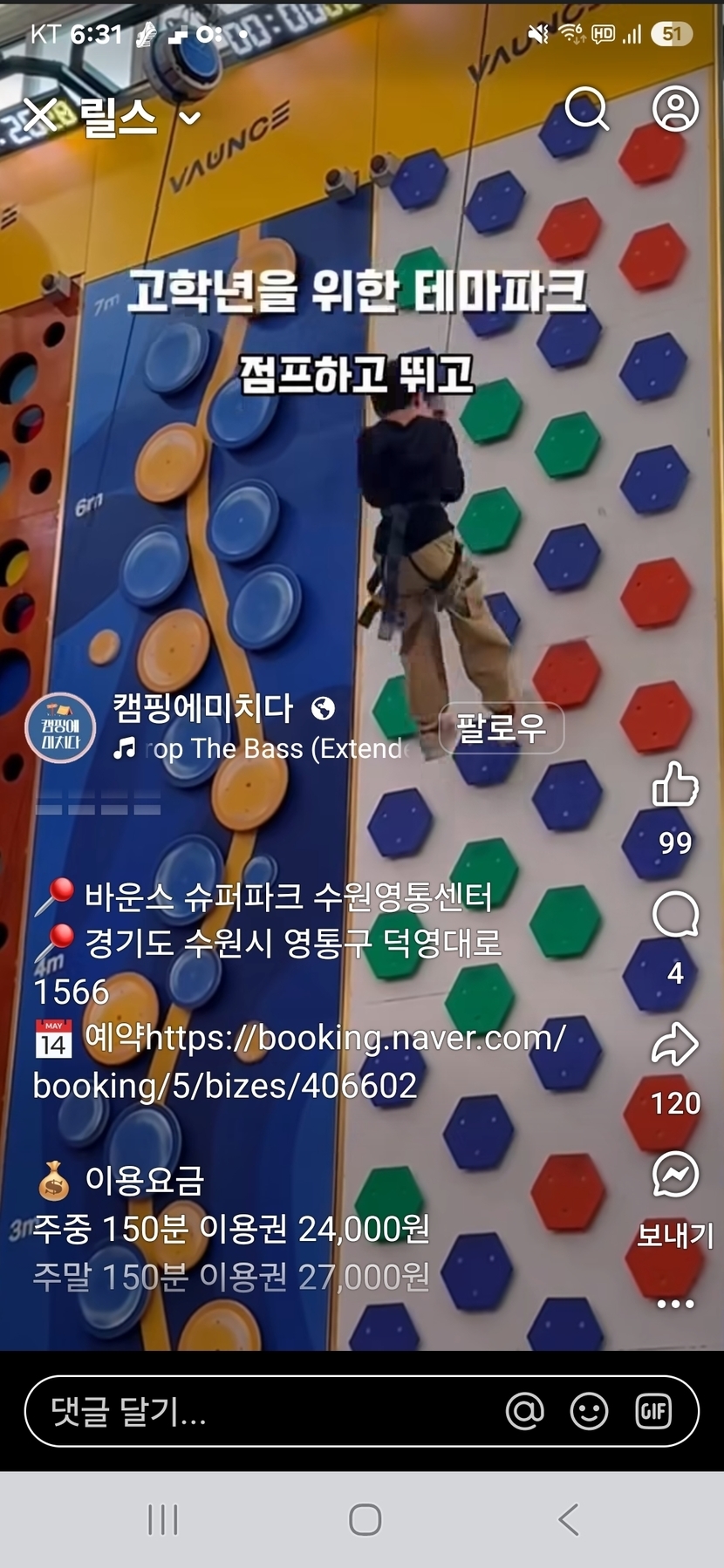
Task: Open search from the top bar
Action: point(586,110)
